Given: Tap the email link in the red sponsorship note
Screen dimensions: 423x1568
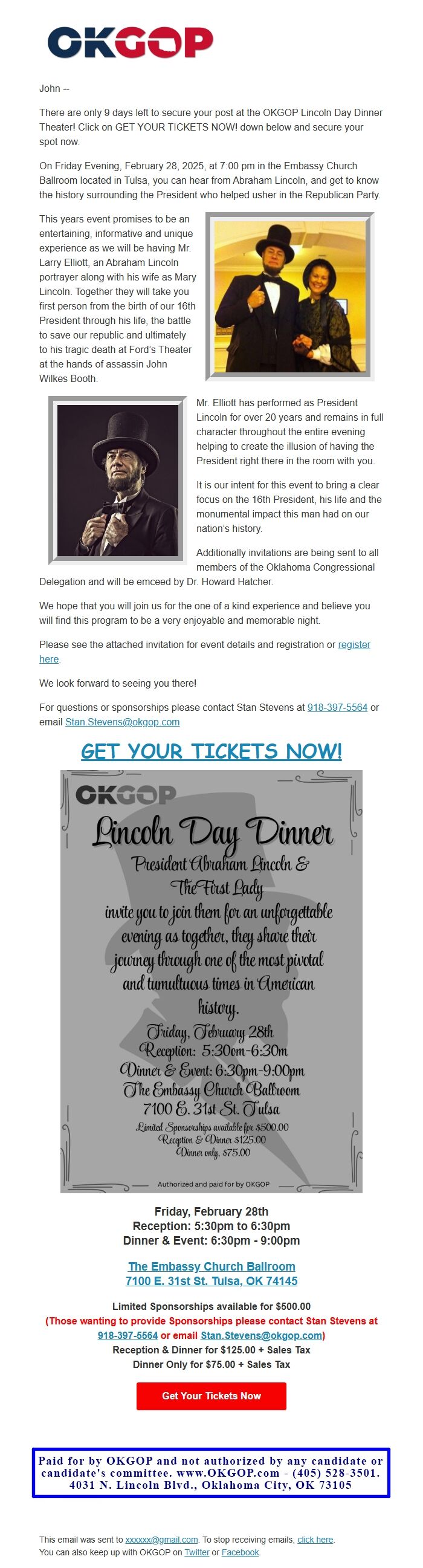Looking at the screenshot, I should 261,1335.
